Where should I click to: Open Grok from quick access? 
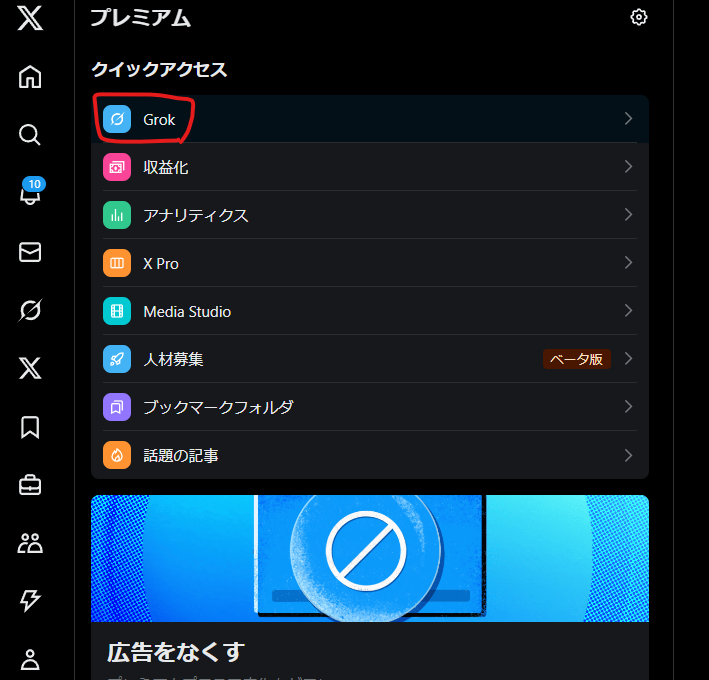click(x=370, y=119)
